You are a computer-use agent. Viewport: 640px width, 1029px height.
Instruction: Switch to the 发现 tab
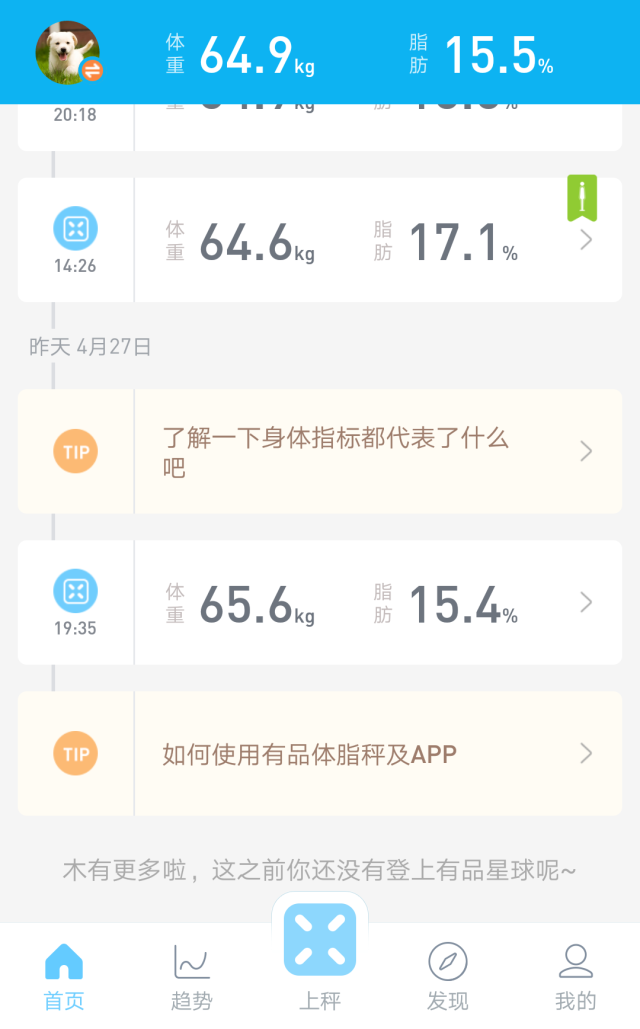[448, 977]
